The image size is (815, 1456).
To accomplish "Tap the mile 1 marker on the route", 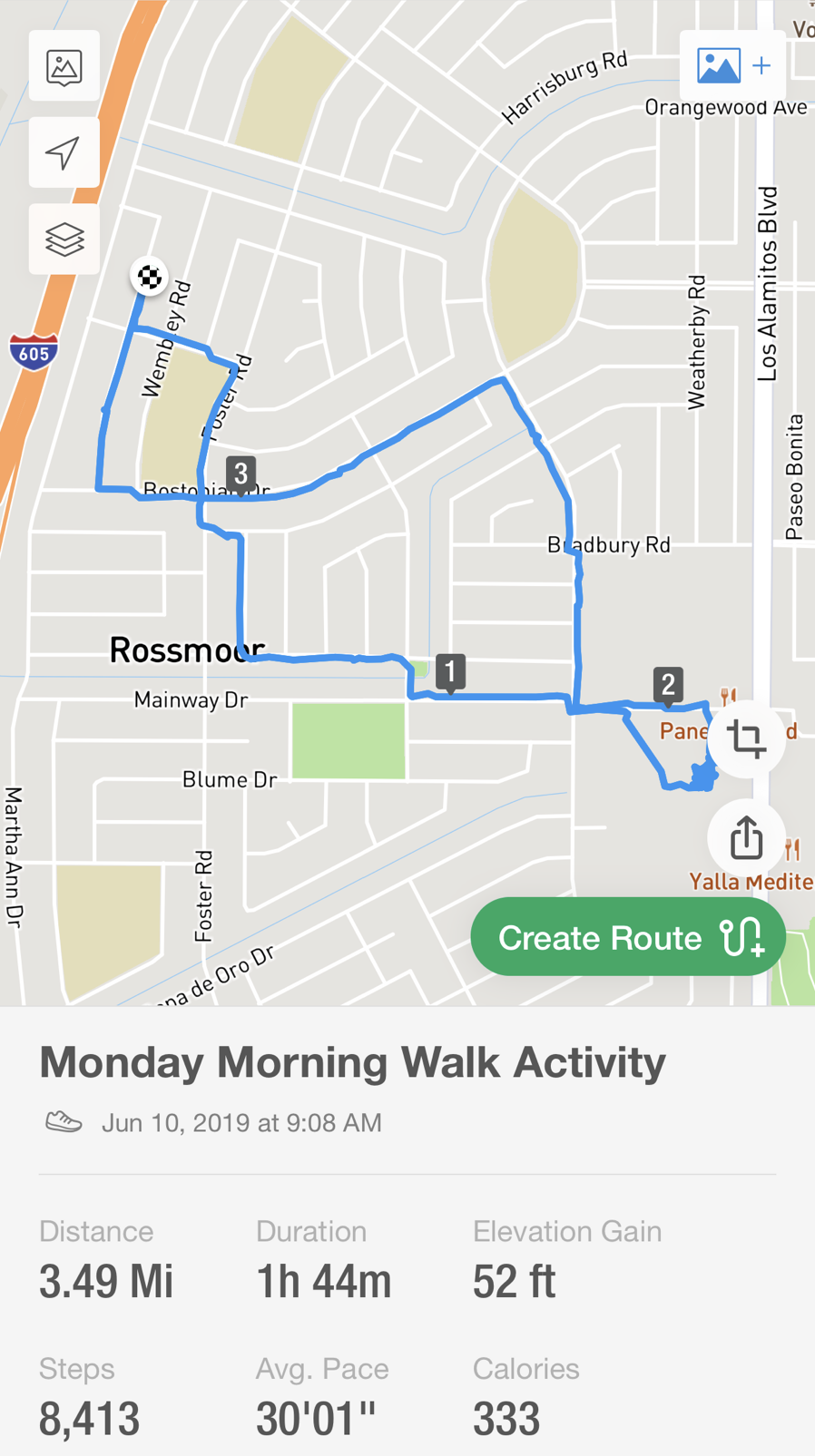I will pyautogui.click(x=450, y=672).
